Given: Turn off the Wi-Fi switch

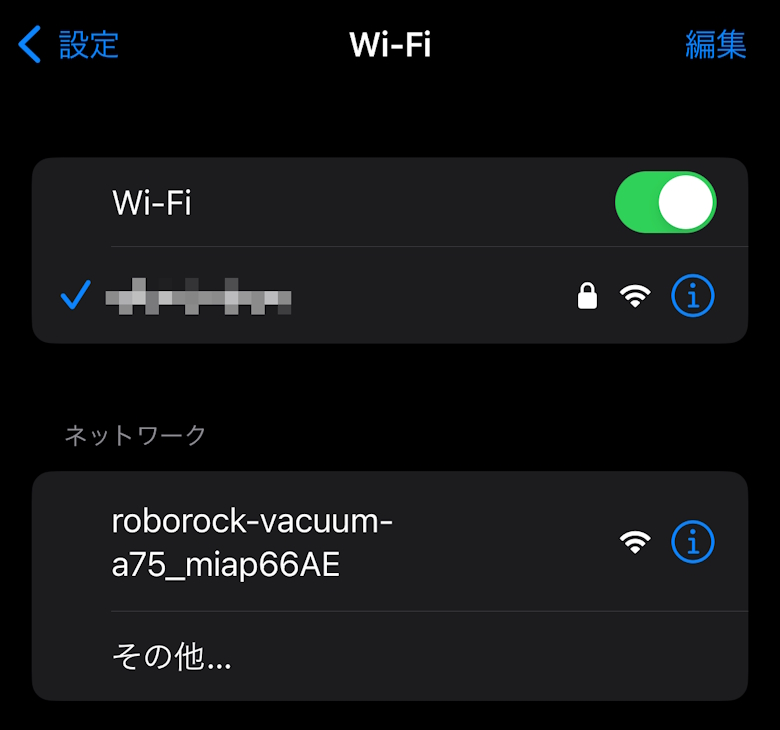Looking at the screenshot, I should [x=665, y=203].
